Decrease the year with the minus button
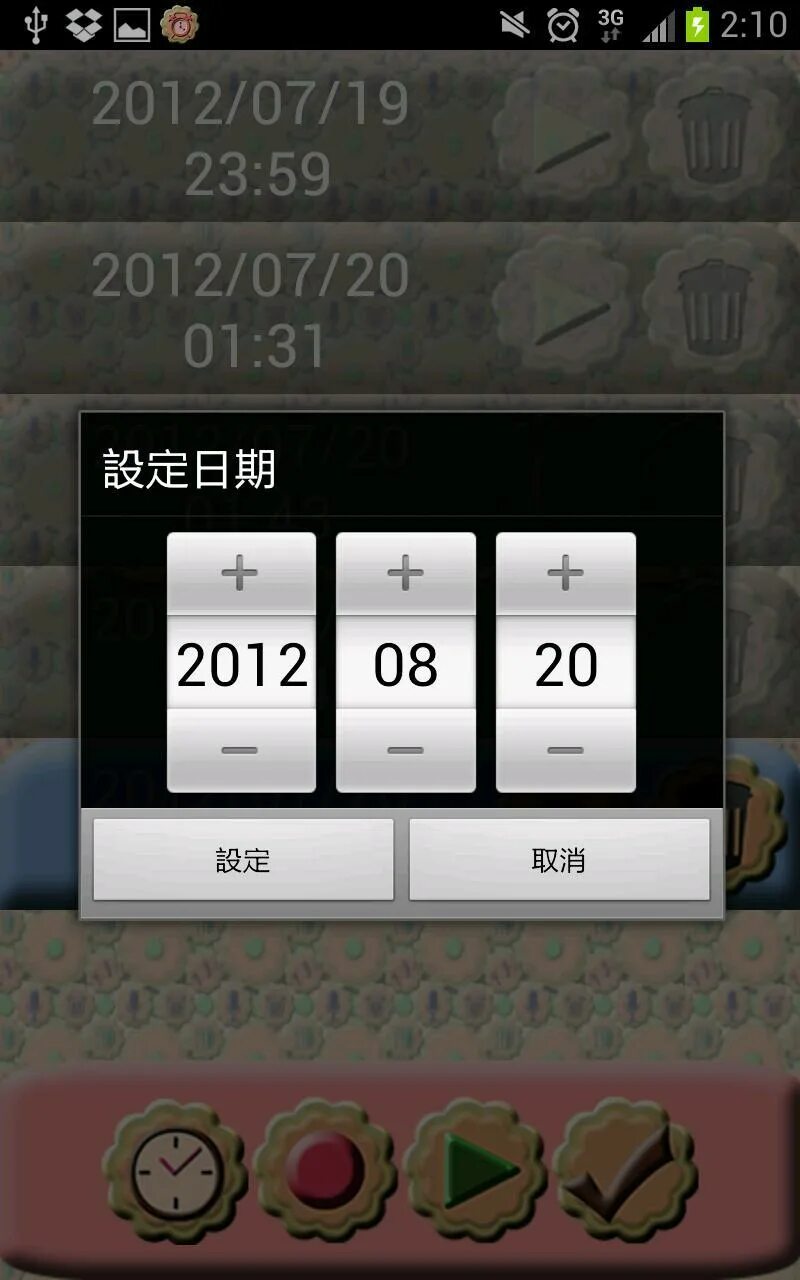The height and width of the screenshot is (1280, 800). point(241,751)
